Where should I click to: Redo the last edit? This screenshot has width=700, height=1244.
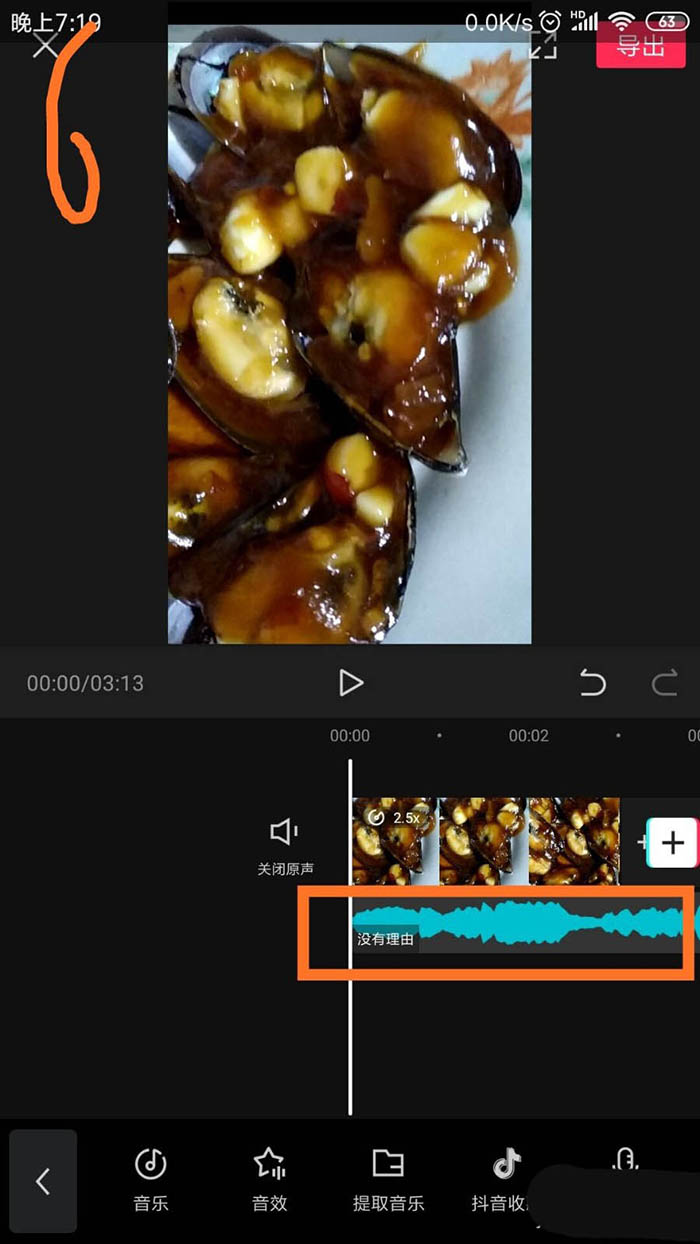pyautogui.click(x=665, y=684)
